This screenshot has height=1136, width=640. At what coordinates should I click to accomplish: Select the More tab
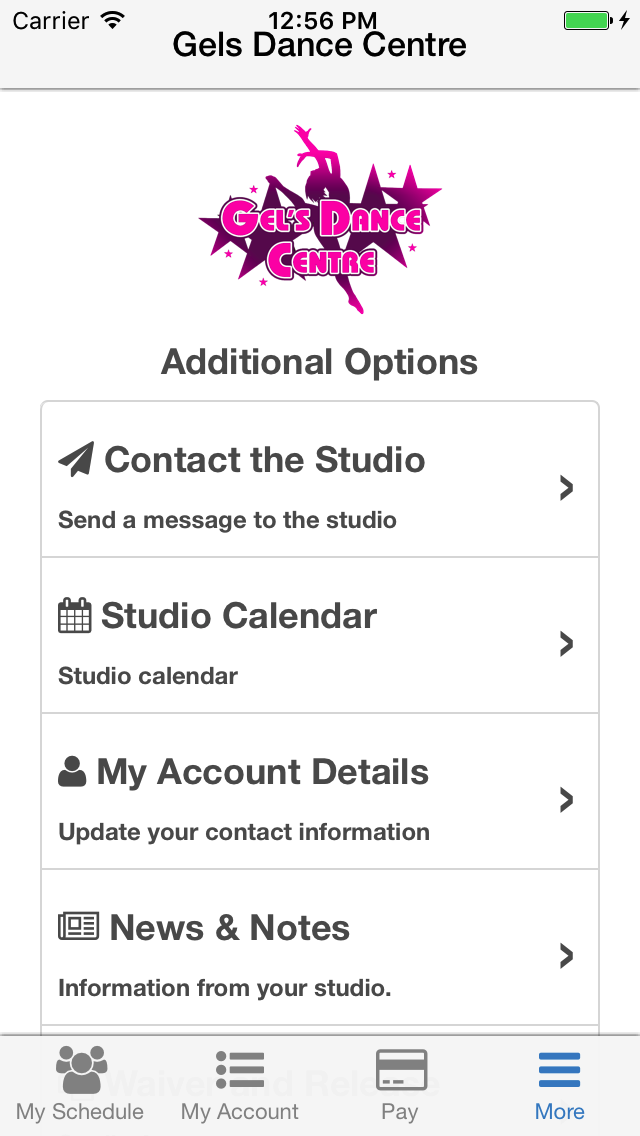(560, 1086)
